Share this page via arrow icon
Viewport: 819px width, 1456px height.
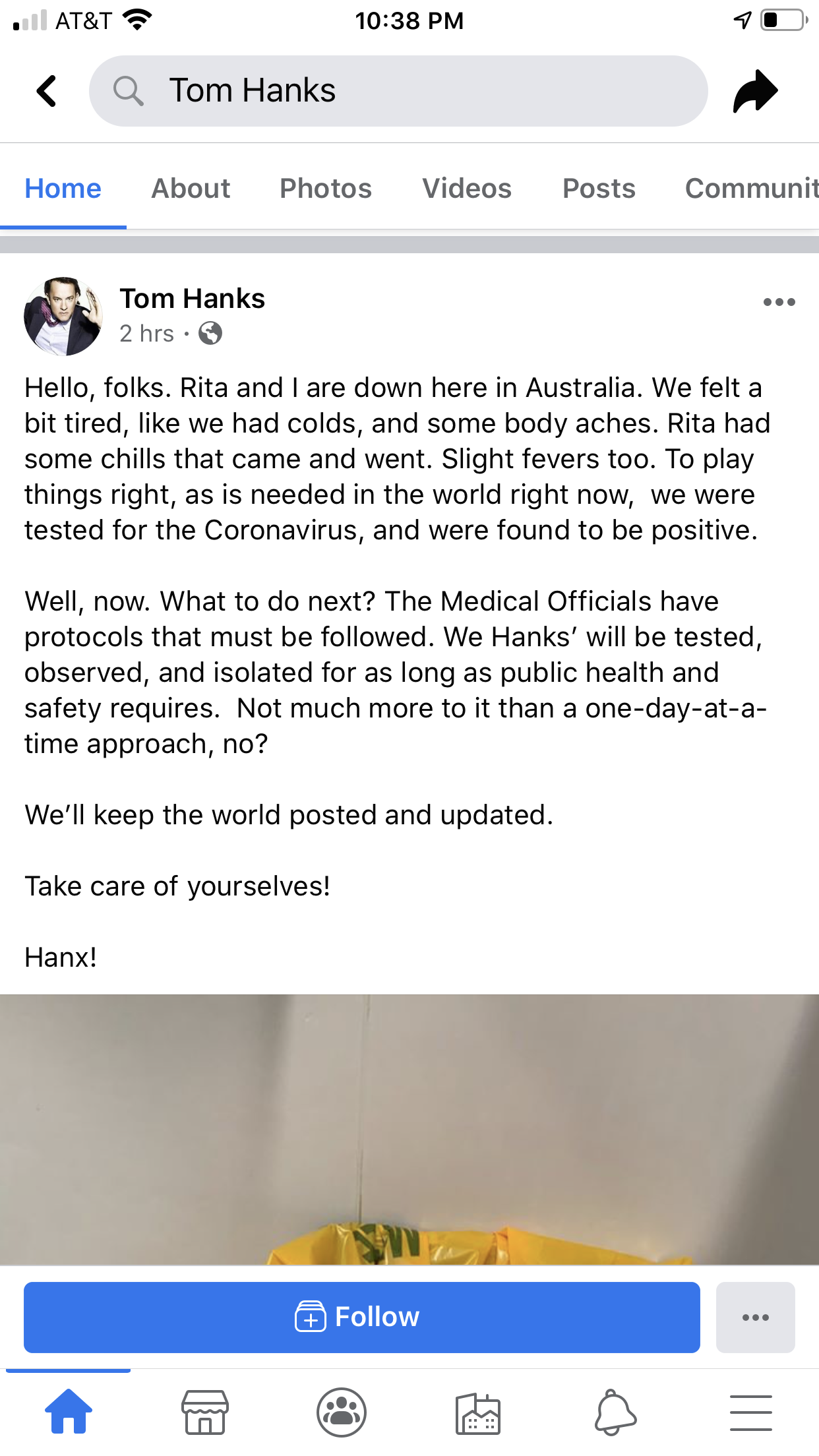click(x=756, y=91)
